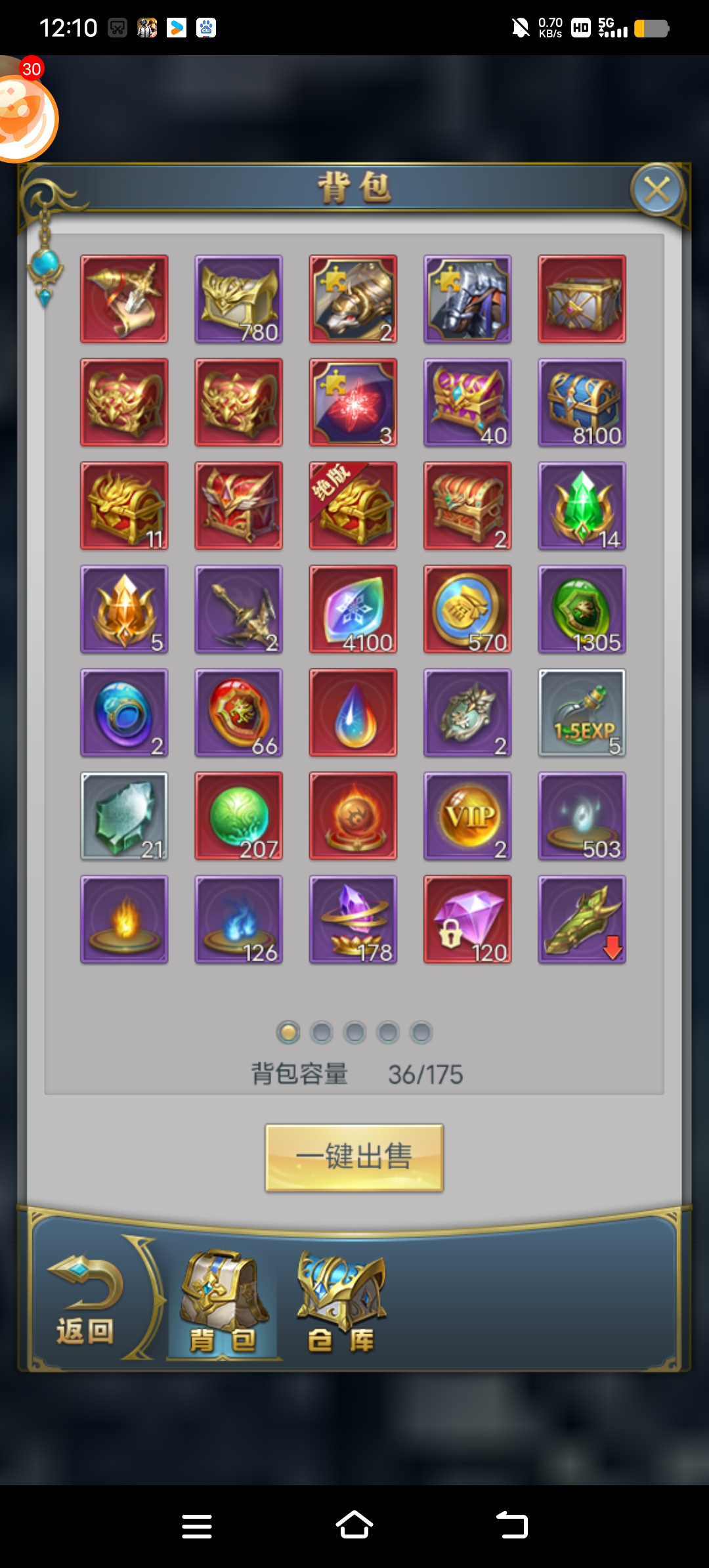Tap the green weapon with red down arrow

(582, 919)
